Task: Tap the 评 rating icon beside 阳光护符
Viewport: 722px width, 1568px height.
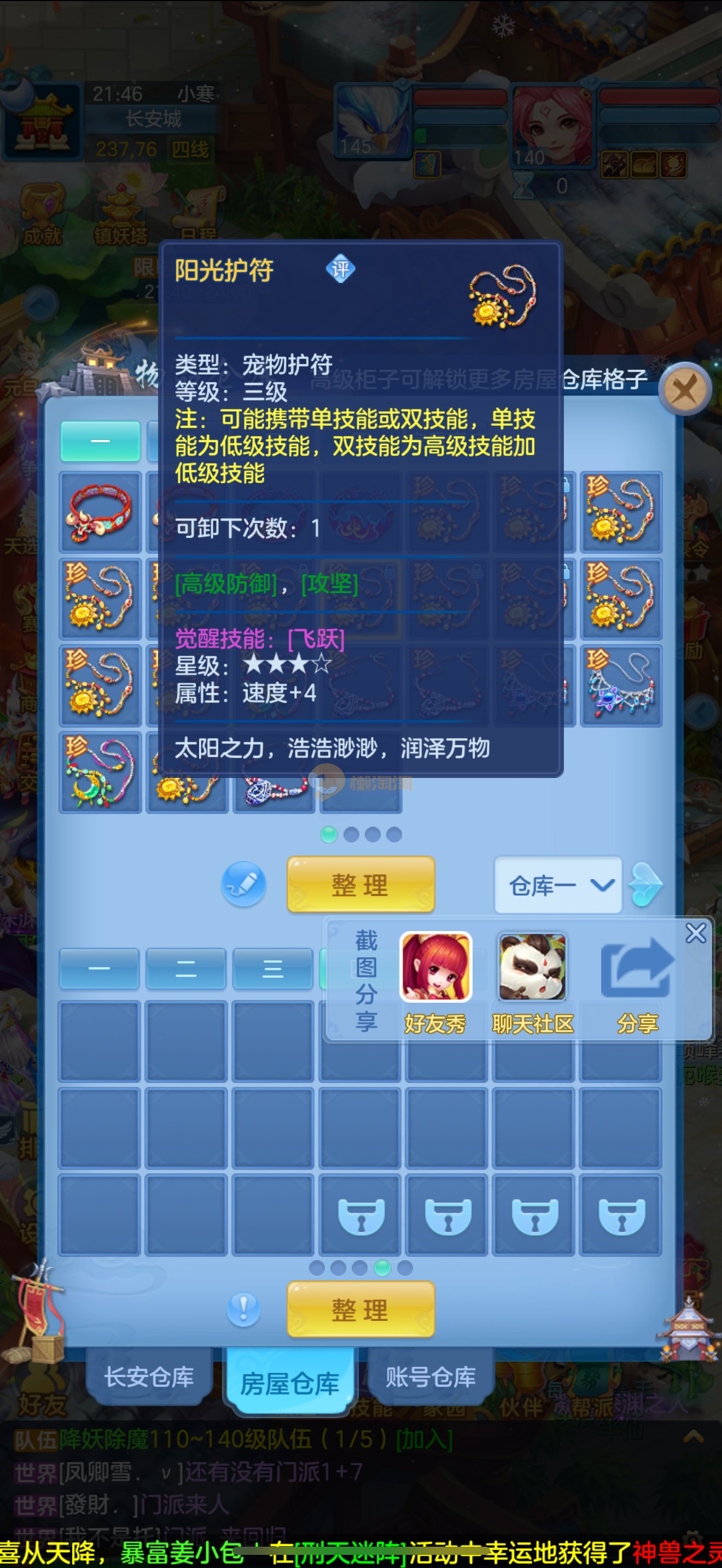Action: coord(340,268)
